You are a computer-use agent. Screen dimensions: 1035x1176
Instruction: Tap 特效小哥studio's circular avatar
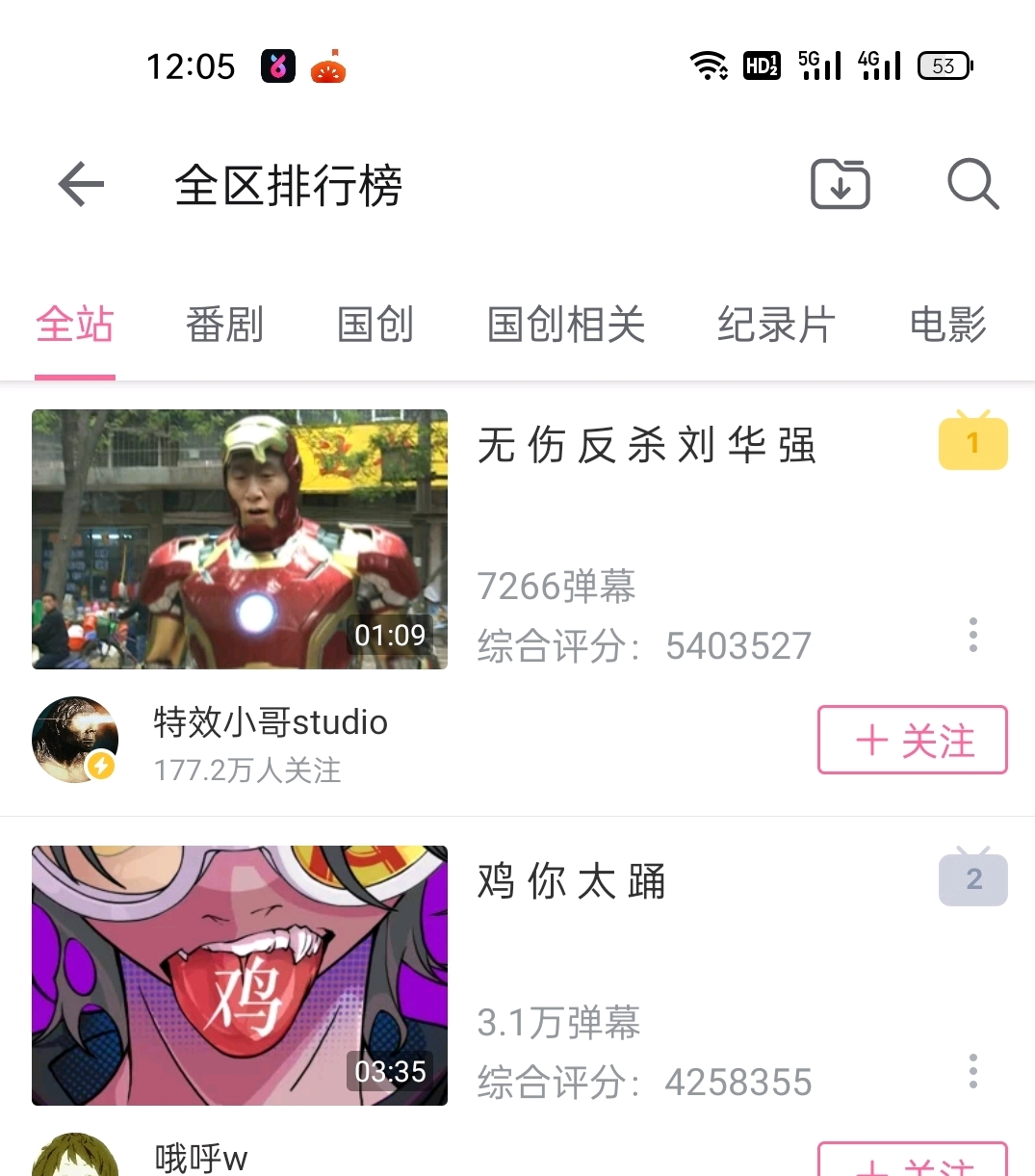tap(75, 741)
